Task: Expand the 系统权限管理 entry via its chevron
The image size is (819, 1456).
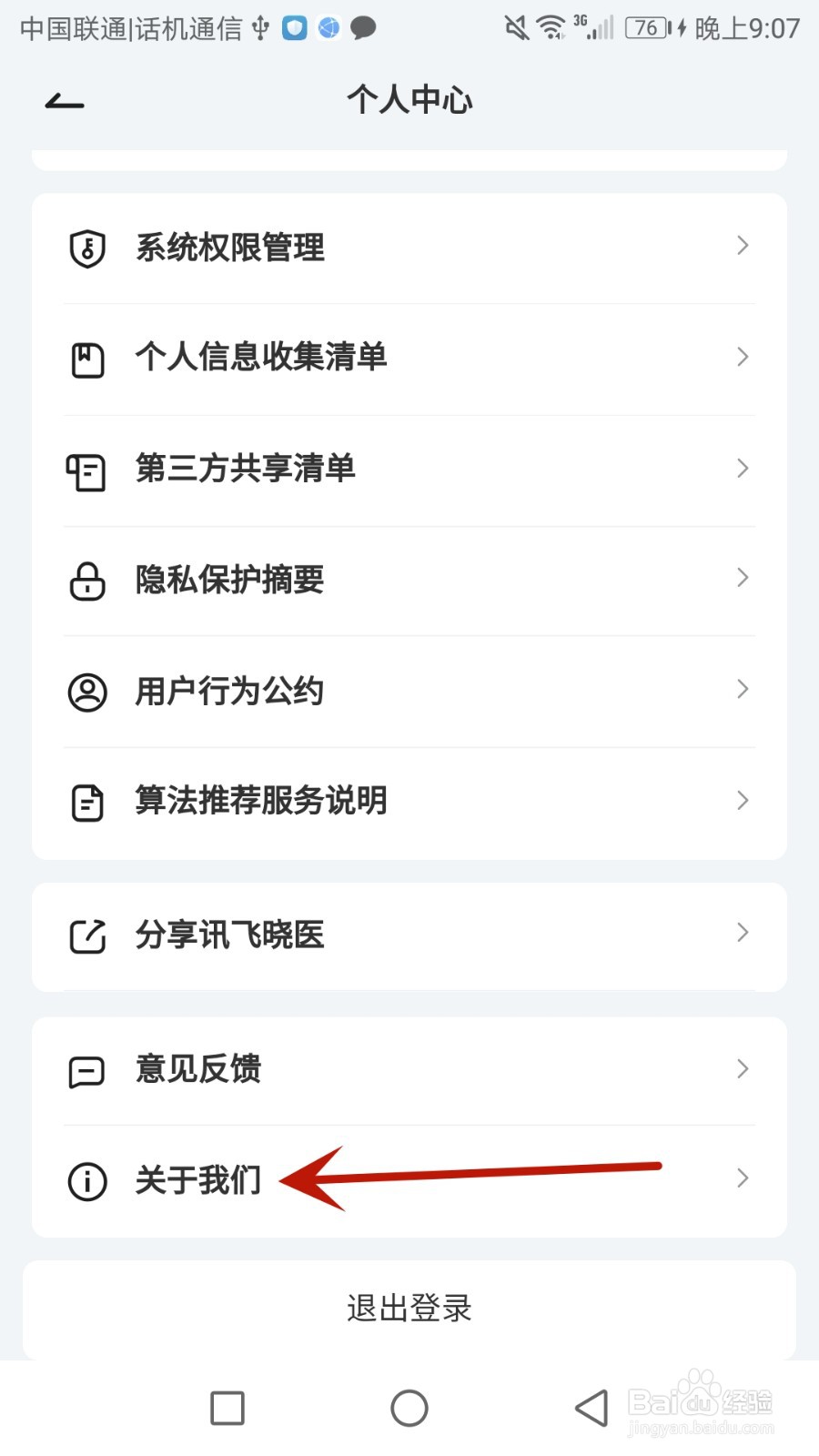Action: click(x=743, y=246)
